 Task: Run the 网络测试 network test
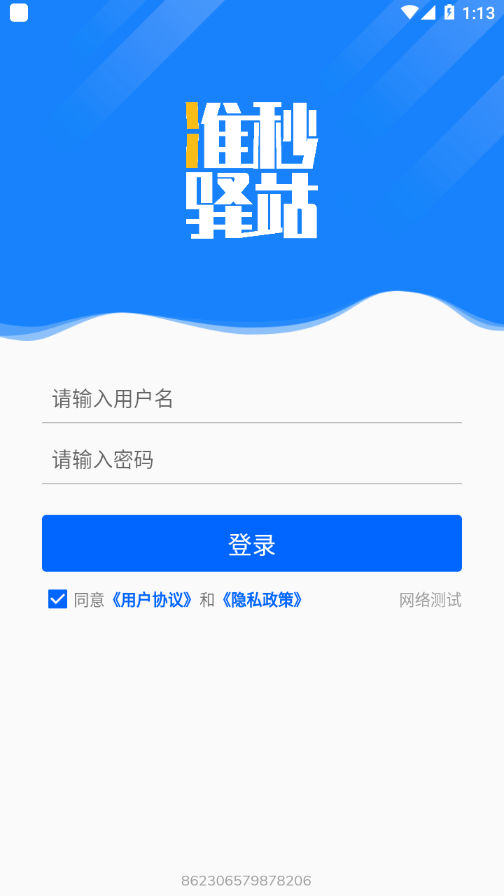click(x=430, y=600)
